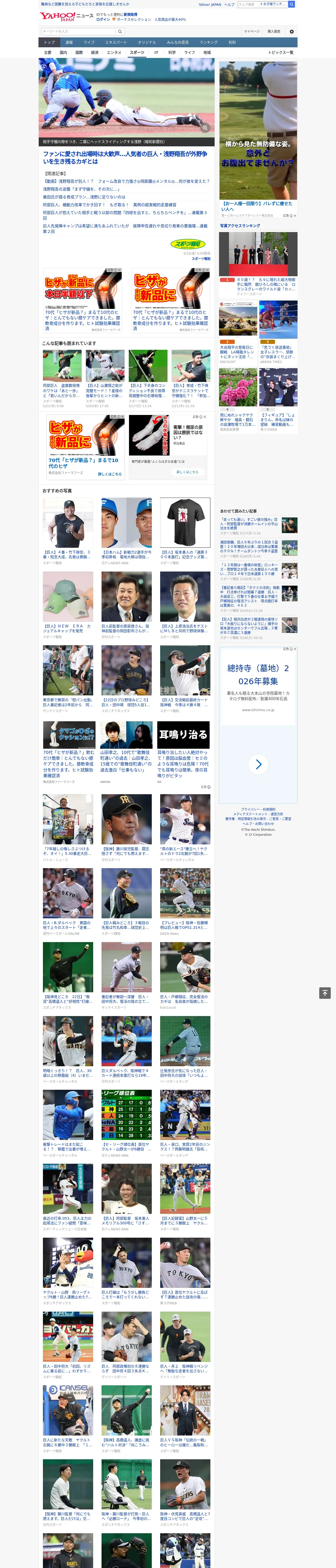Tap the next arrow in 總持寺 ad
This screenshot has width=336, height=1568.
[x=259, y=764]
